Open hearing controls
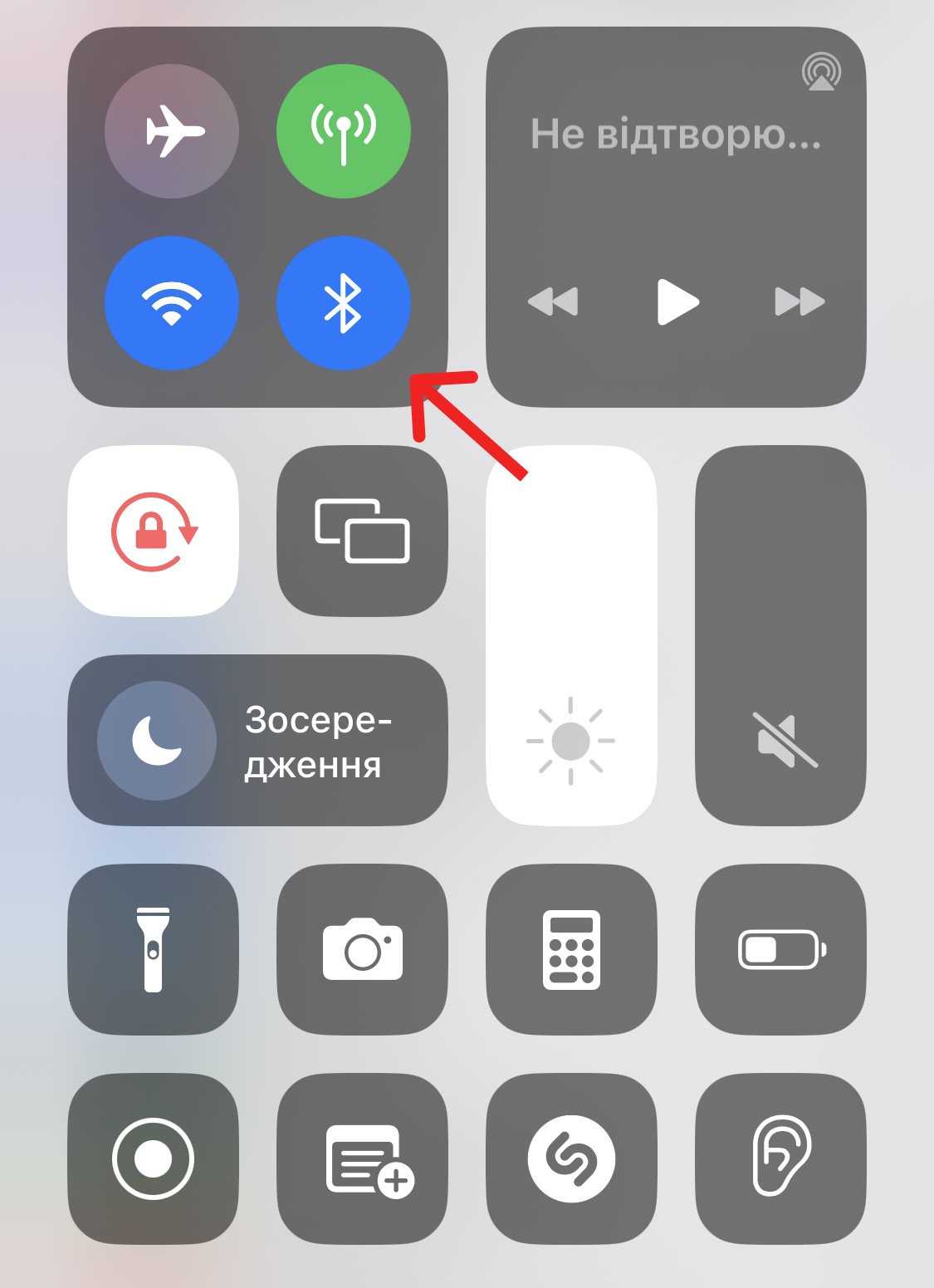934x1288 pixels. [780, 1158]
